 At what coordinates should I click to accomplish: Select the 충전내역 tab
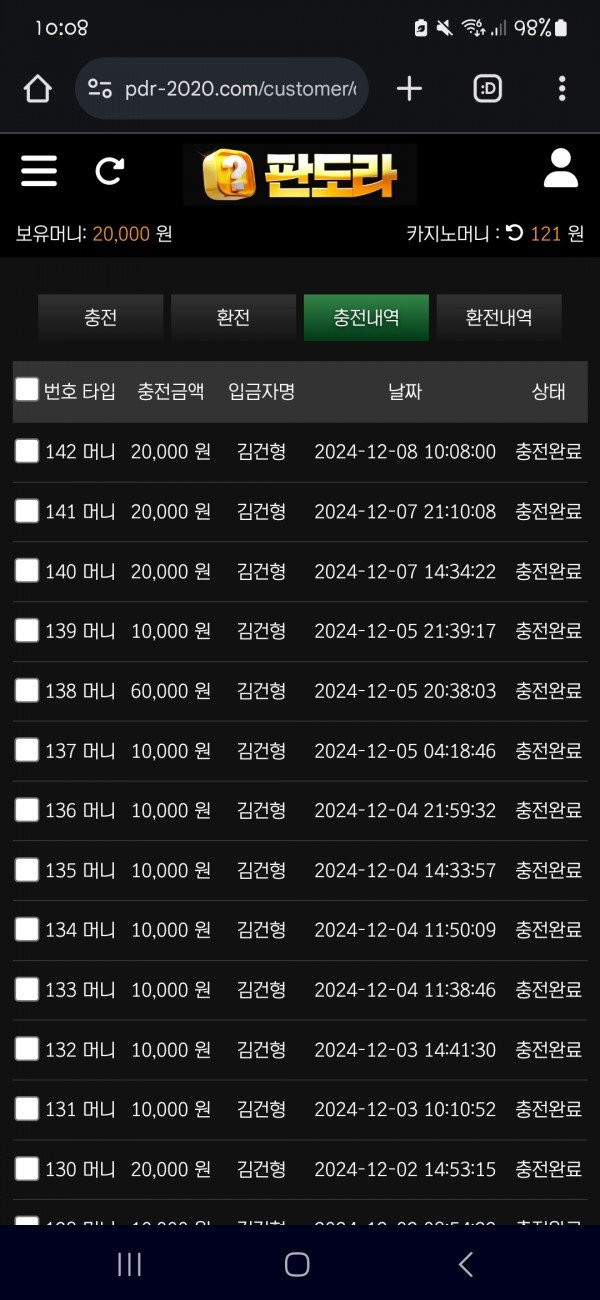(366, 318)
